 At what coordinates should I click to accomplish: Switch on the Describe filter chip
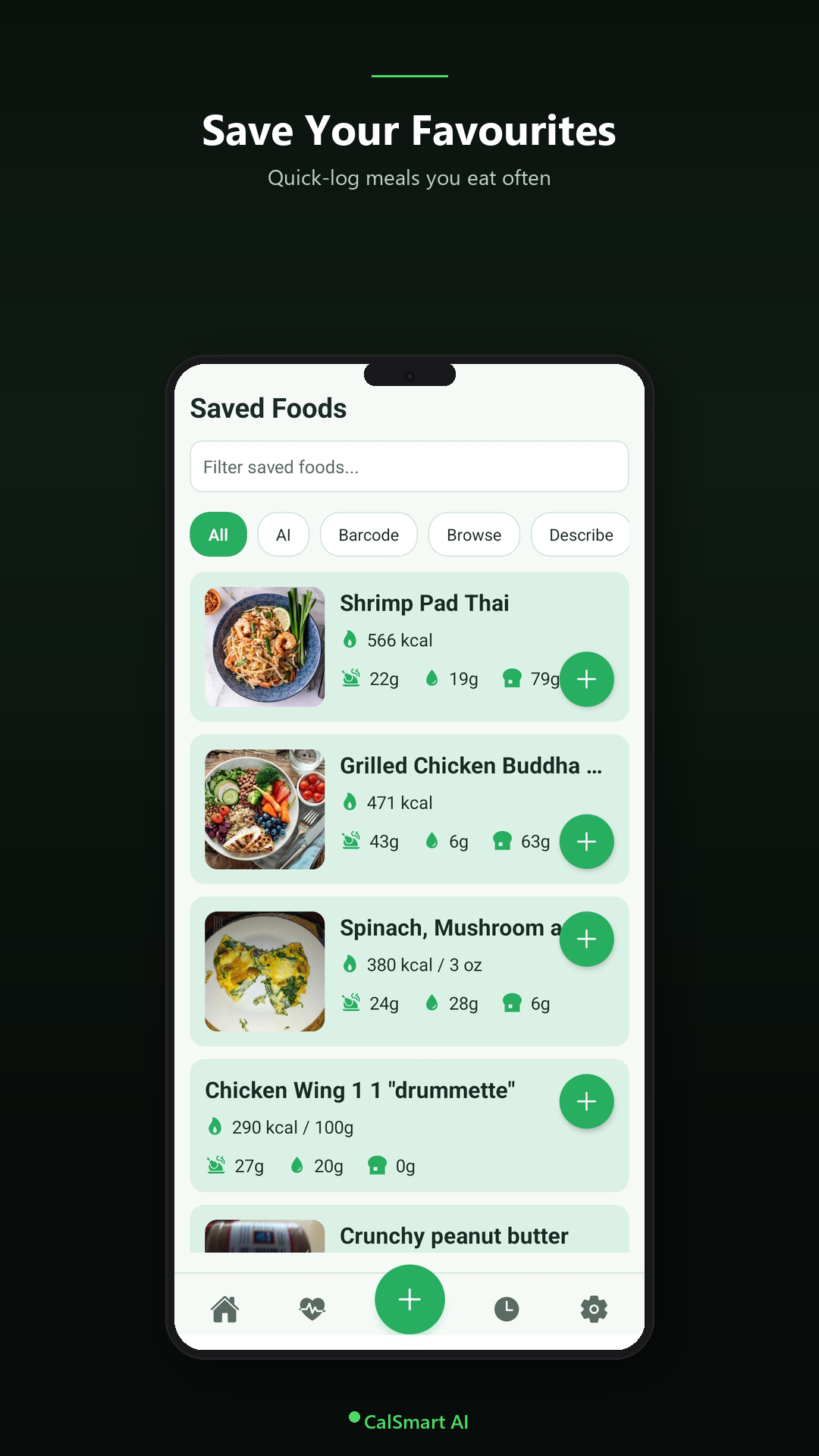[581, 535]
